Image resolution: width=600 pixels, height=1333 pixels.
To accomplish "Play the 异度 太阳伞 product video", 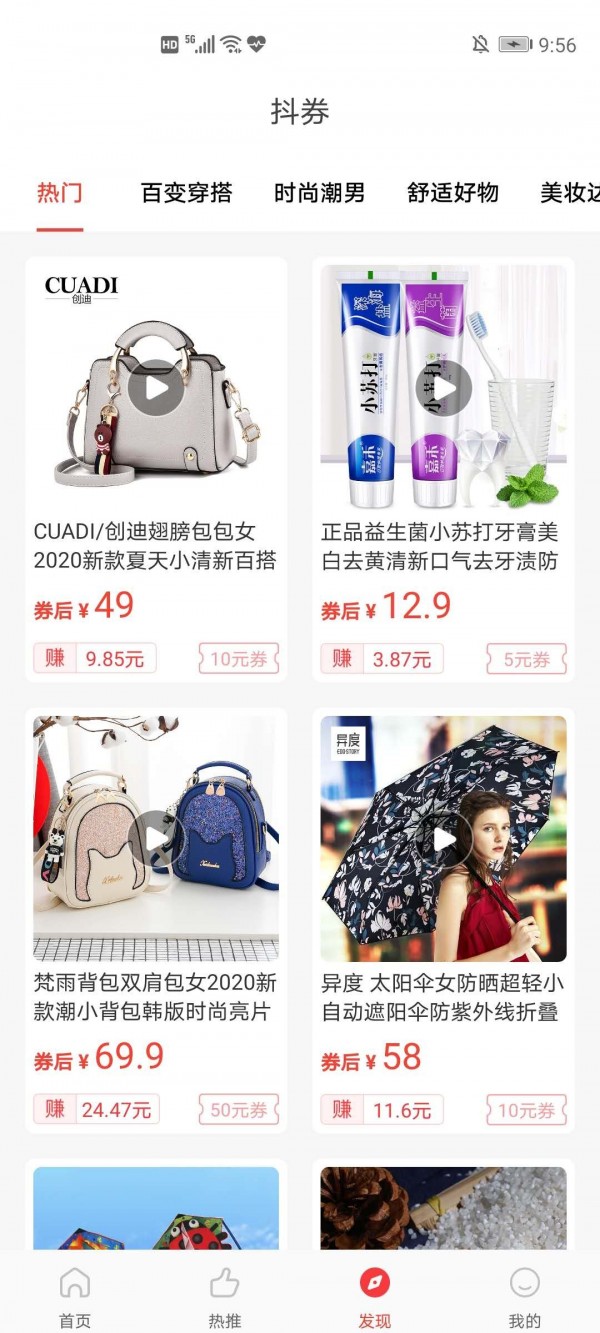I will pos(443,839).
